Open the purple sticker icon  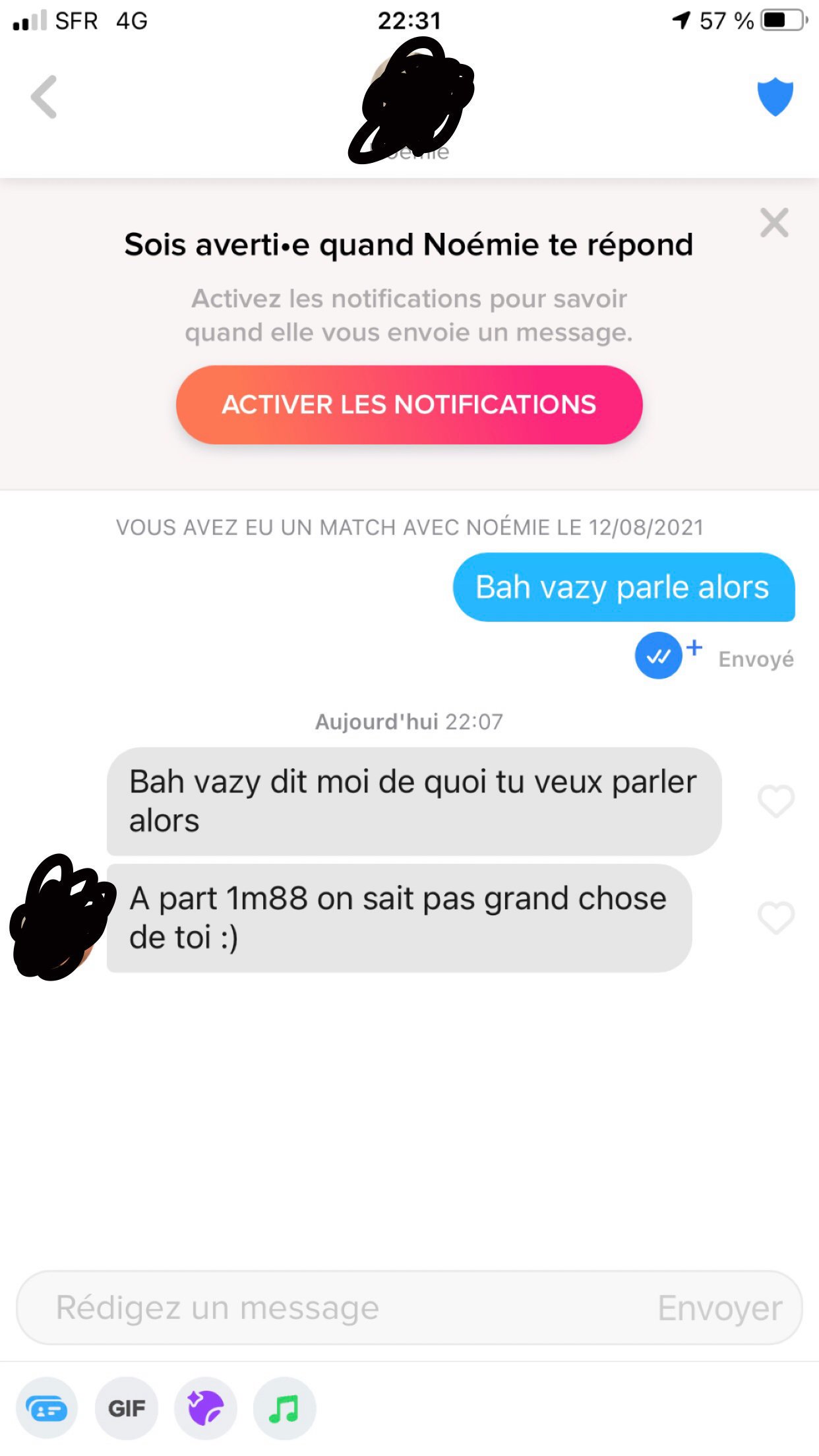click(206, 1409)
